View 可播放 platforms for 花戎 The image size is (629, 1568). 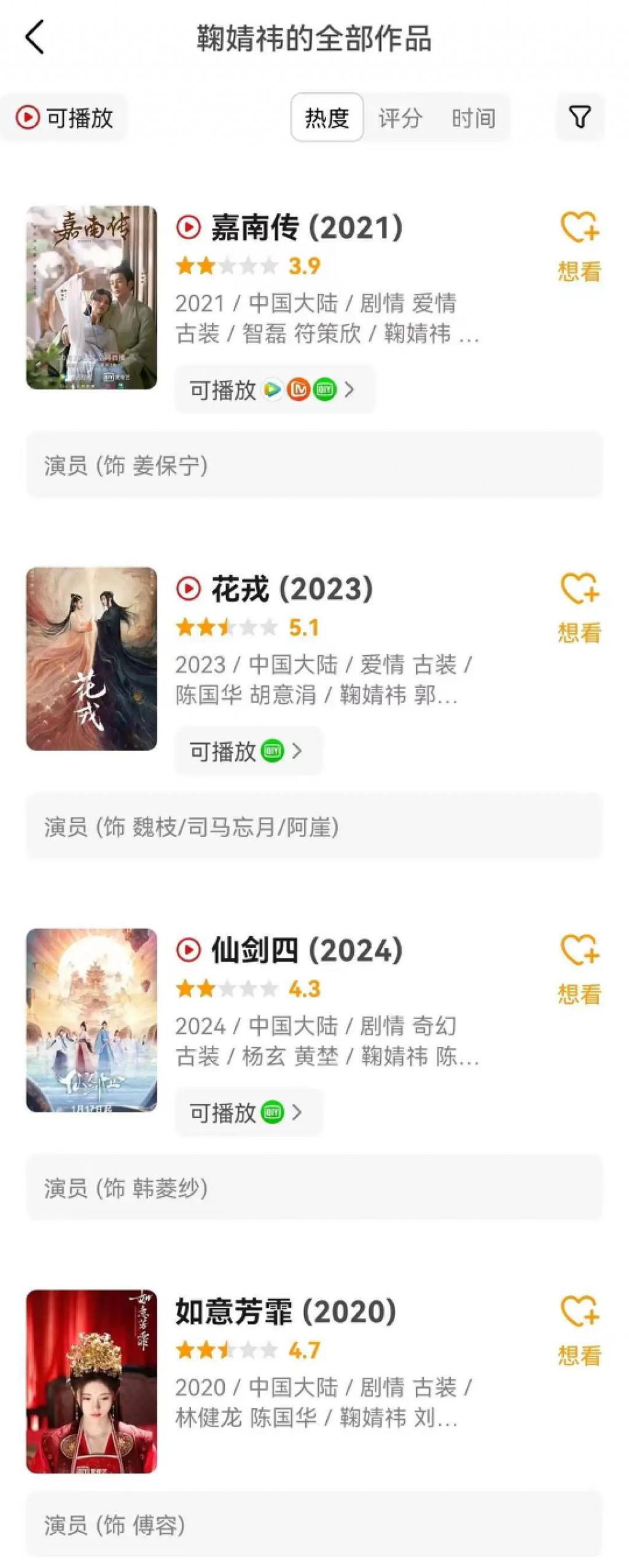(x=248, y=751)
